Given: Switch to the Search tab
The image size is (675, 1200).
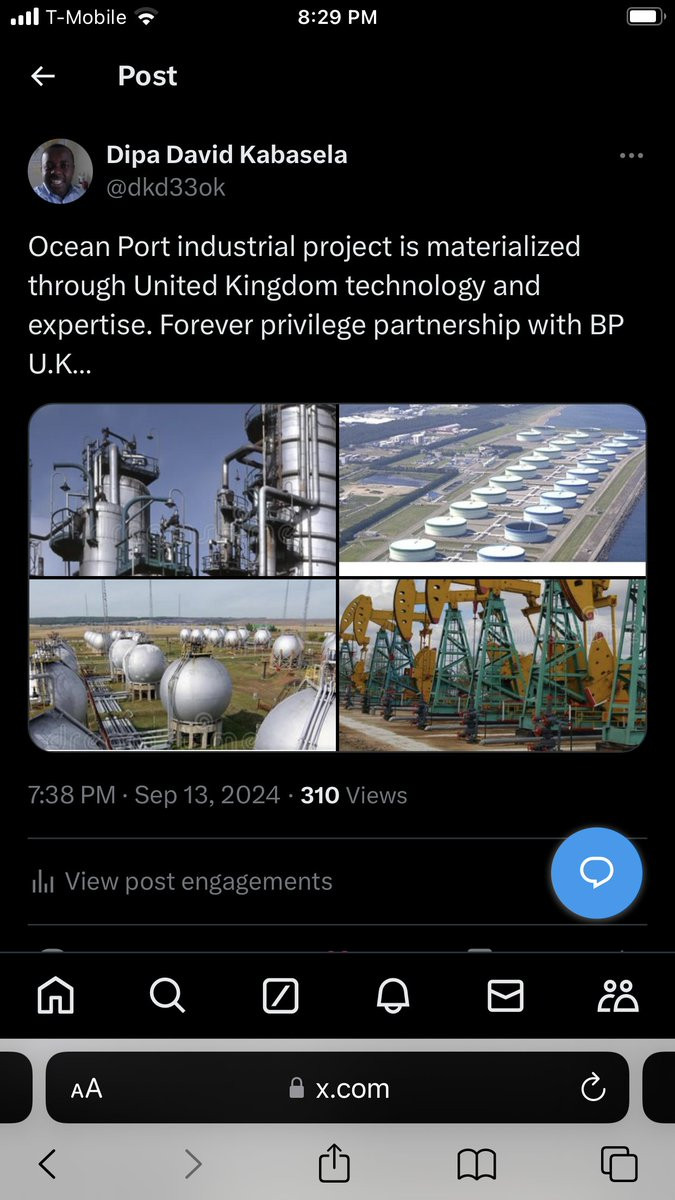Looking at the screenshot, I should tap(167, 995).
